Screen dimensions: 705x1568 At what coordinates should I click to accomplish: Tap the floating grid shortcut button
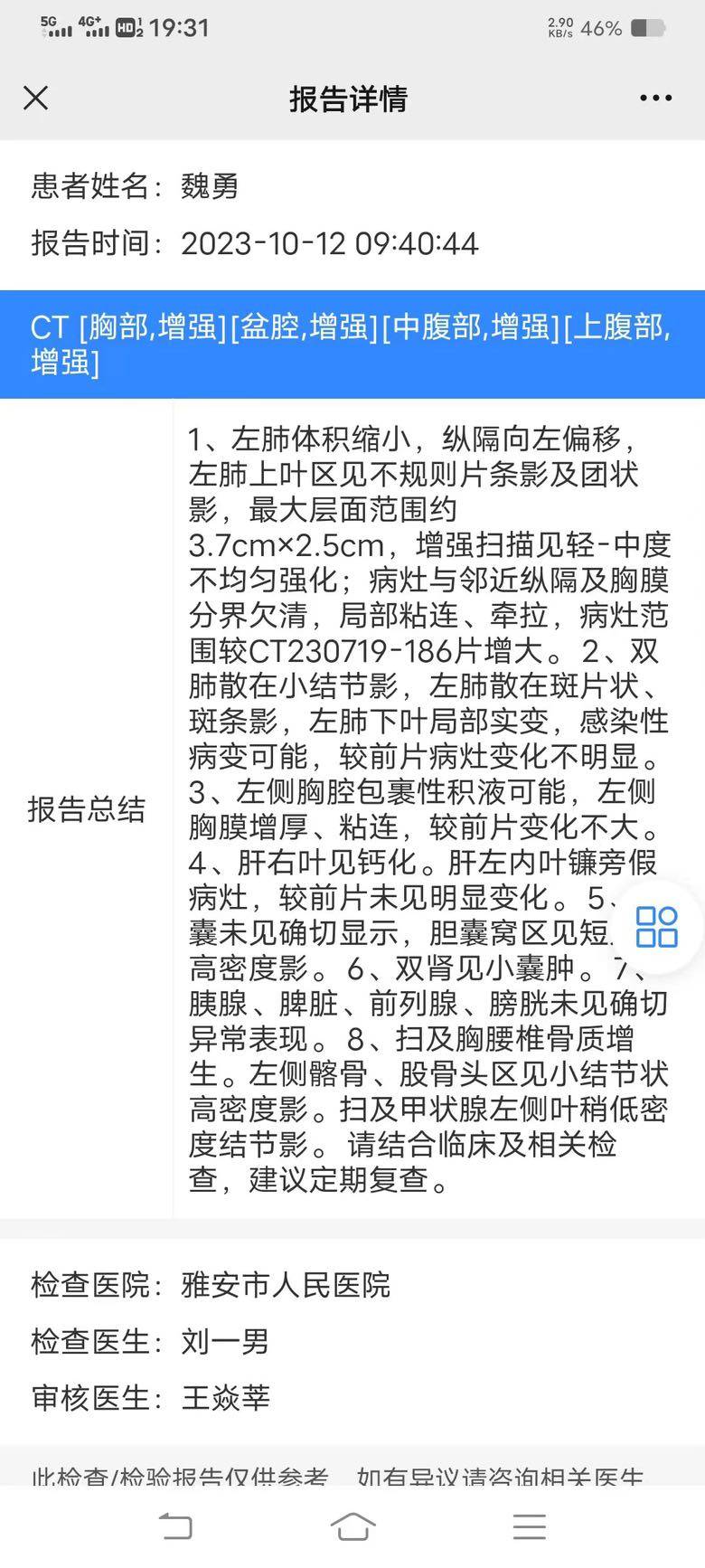(657, 927)
